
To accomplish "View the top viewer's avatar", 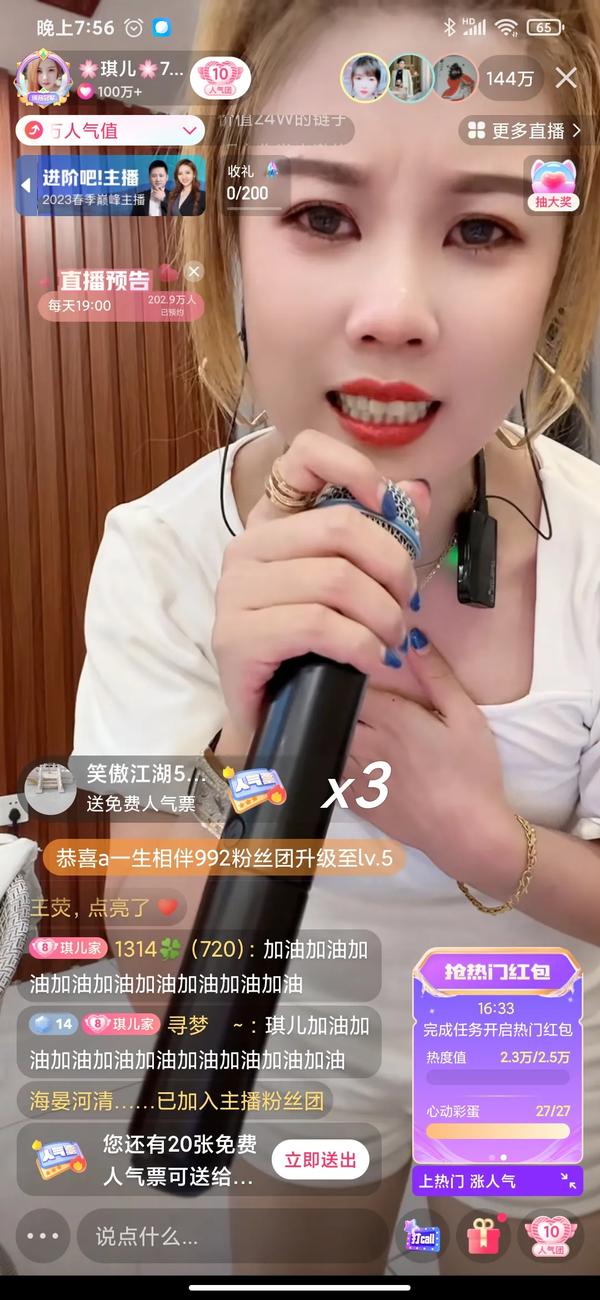I will (x=364, y=78).
